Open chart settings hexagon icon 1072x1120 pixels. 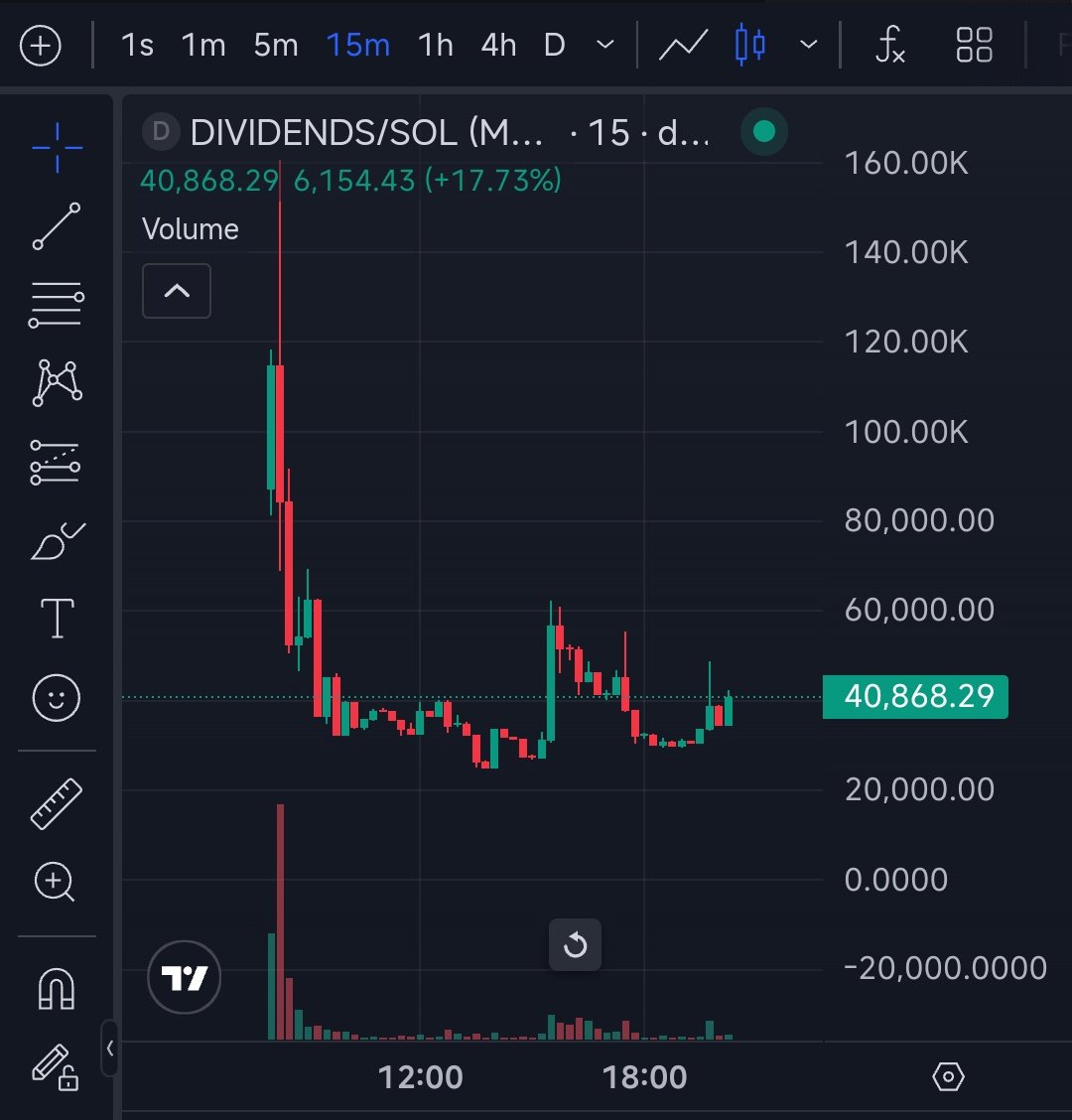pos(949,1076)
